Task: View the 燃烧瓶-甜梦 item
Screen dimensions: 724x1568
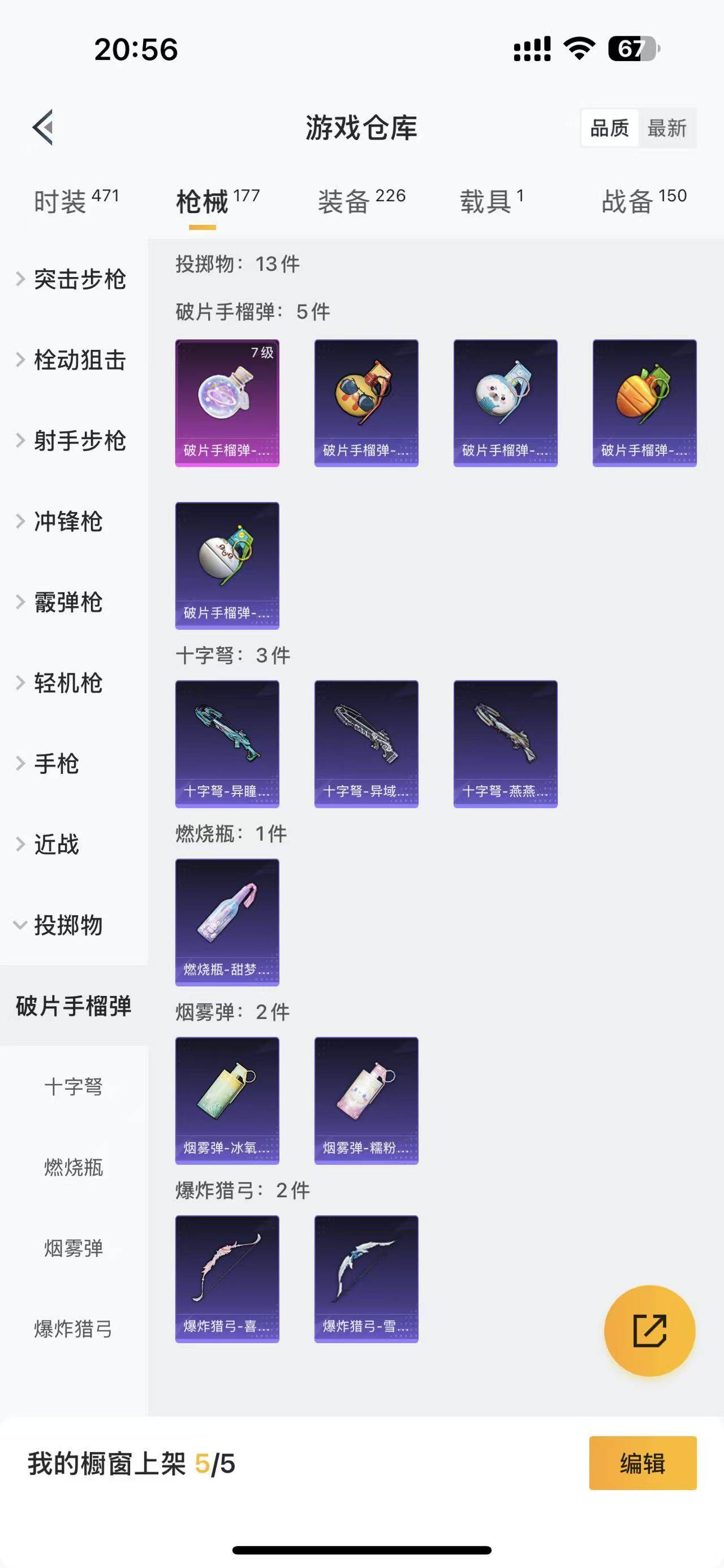Action: pos(227,921)
